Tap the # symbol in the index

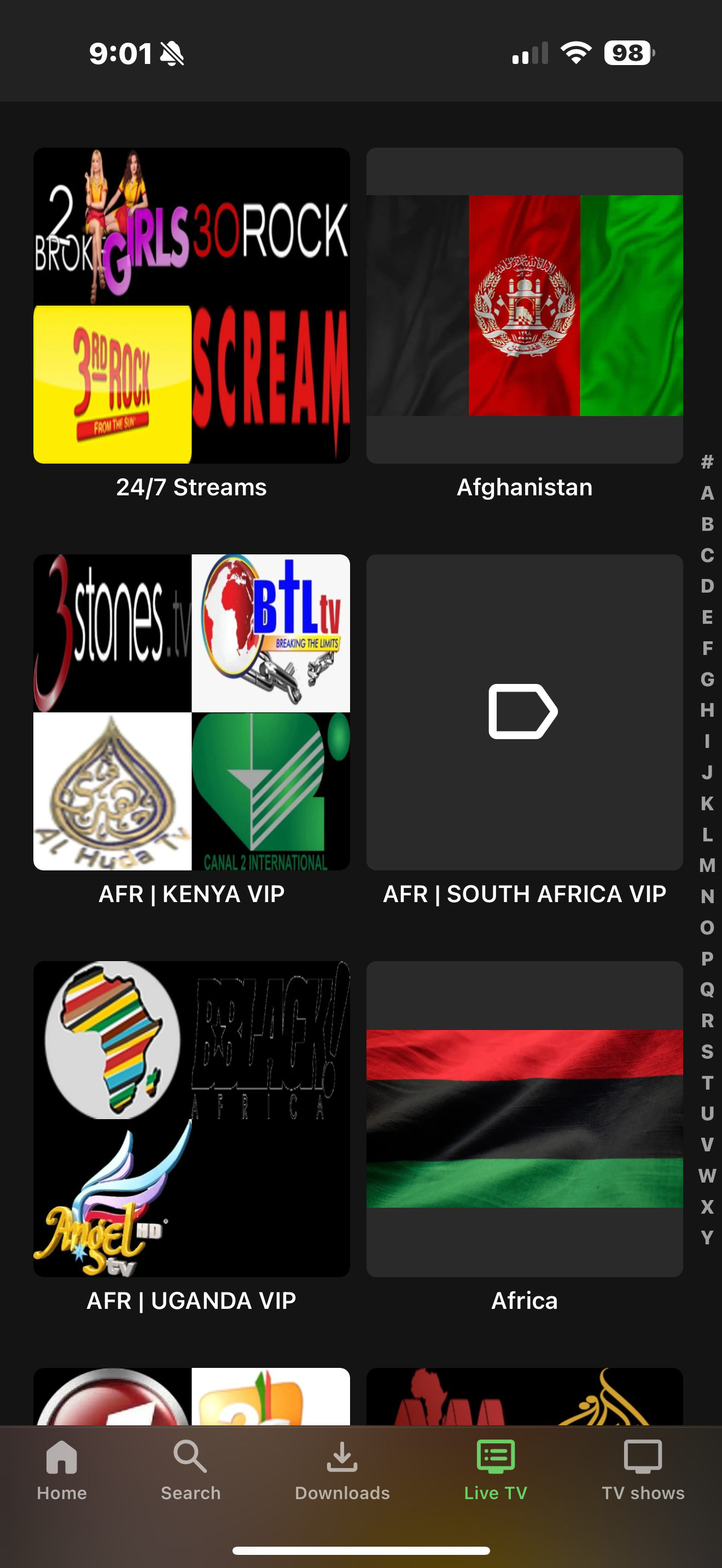[x=707, y=462]
